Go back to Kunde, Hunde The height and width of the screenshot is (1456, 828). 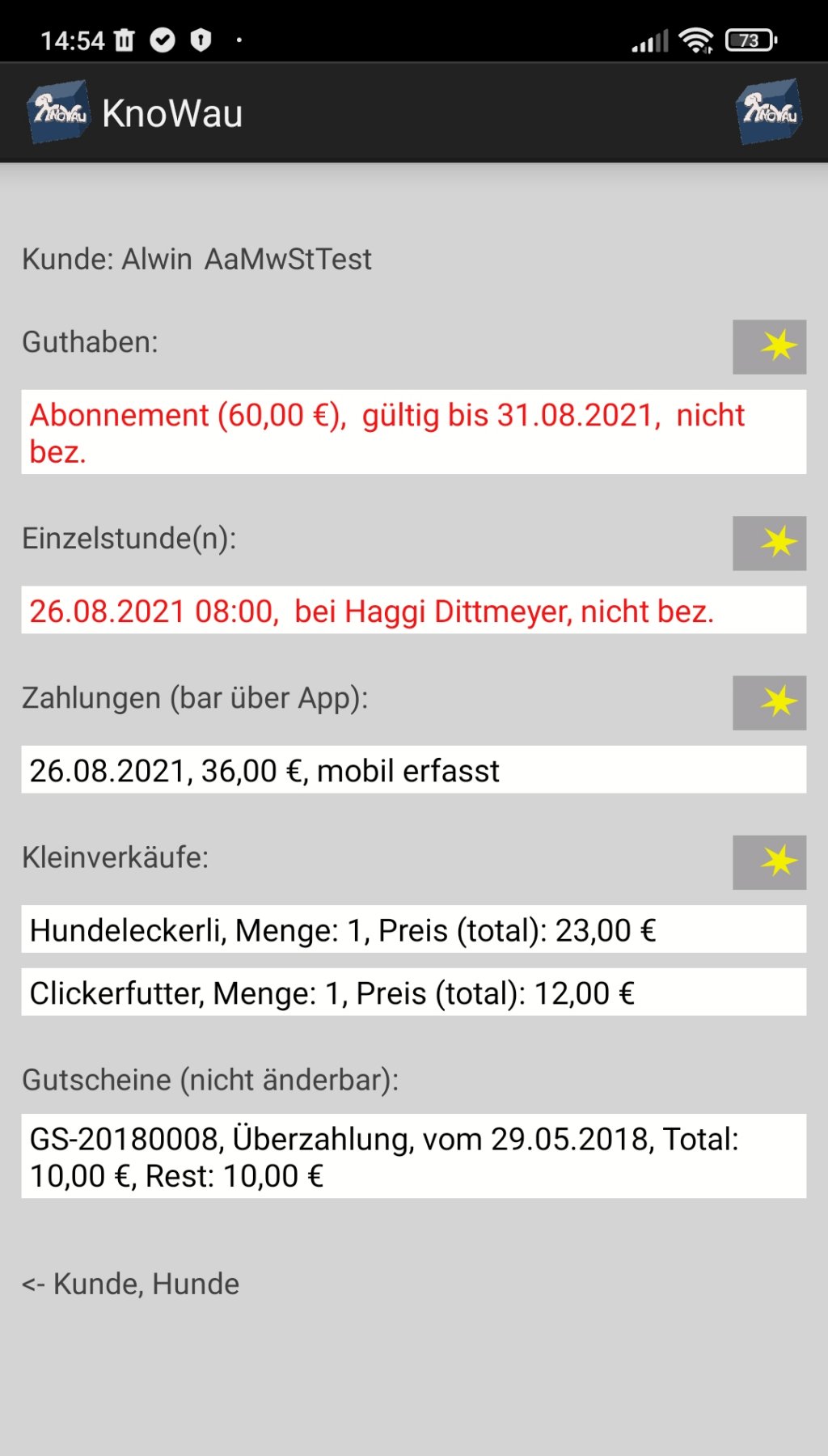pyautogui.click(x=131, y=1284)
